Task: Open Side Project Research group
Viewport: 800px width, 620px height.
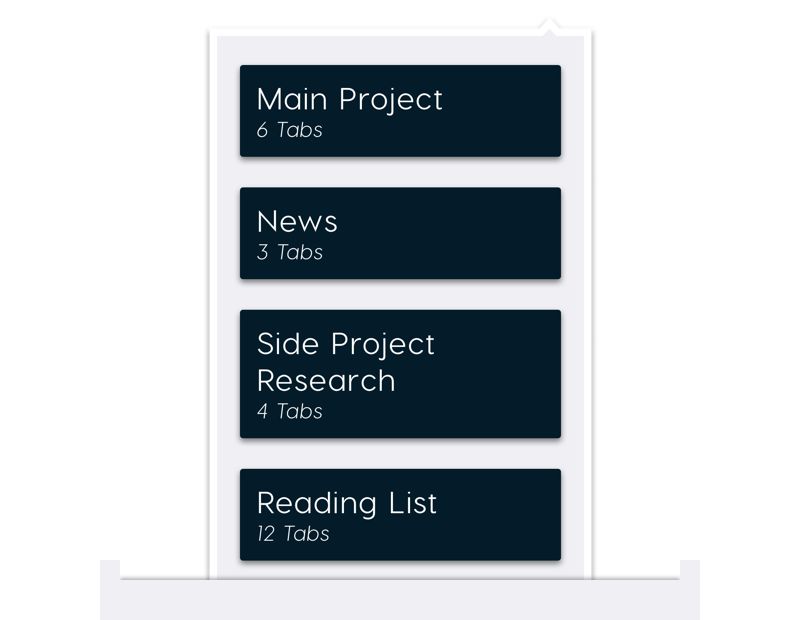Action: (400, 374)
